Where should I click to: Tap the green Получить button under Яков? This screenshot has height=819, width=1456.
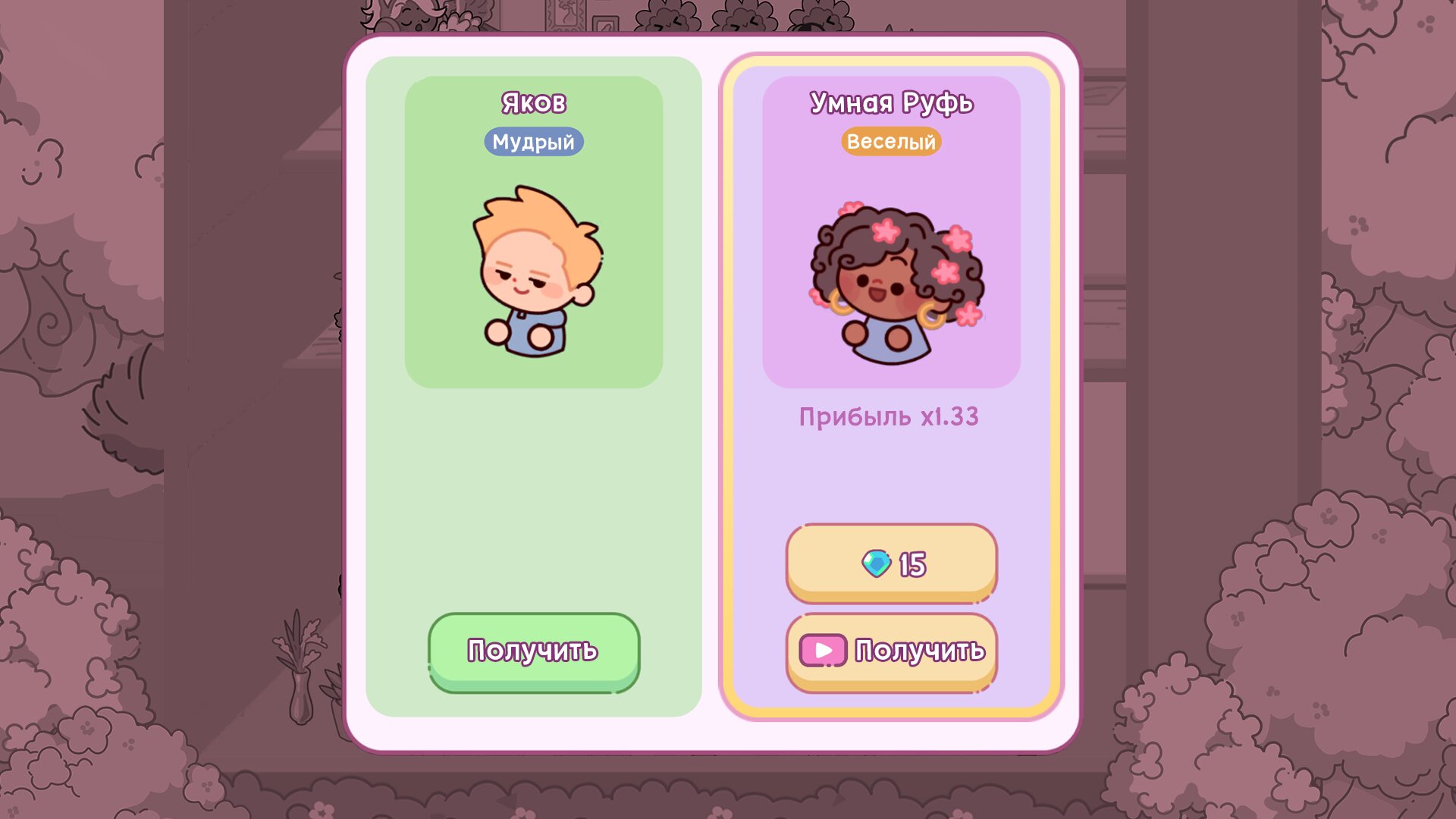pos(533,651)
